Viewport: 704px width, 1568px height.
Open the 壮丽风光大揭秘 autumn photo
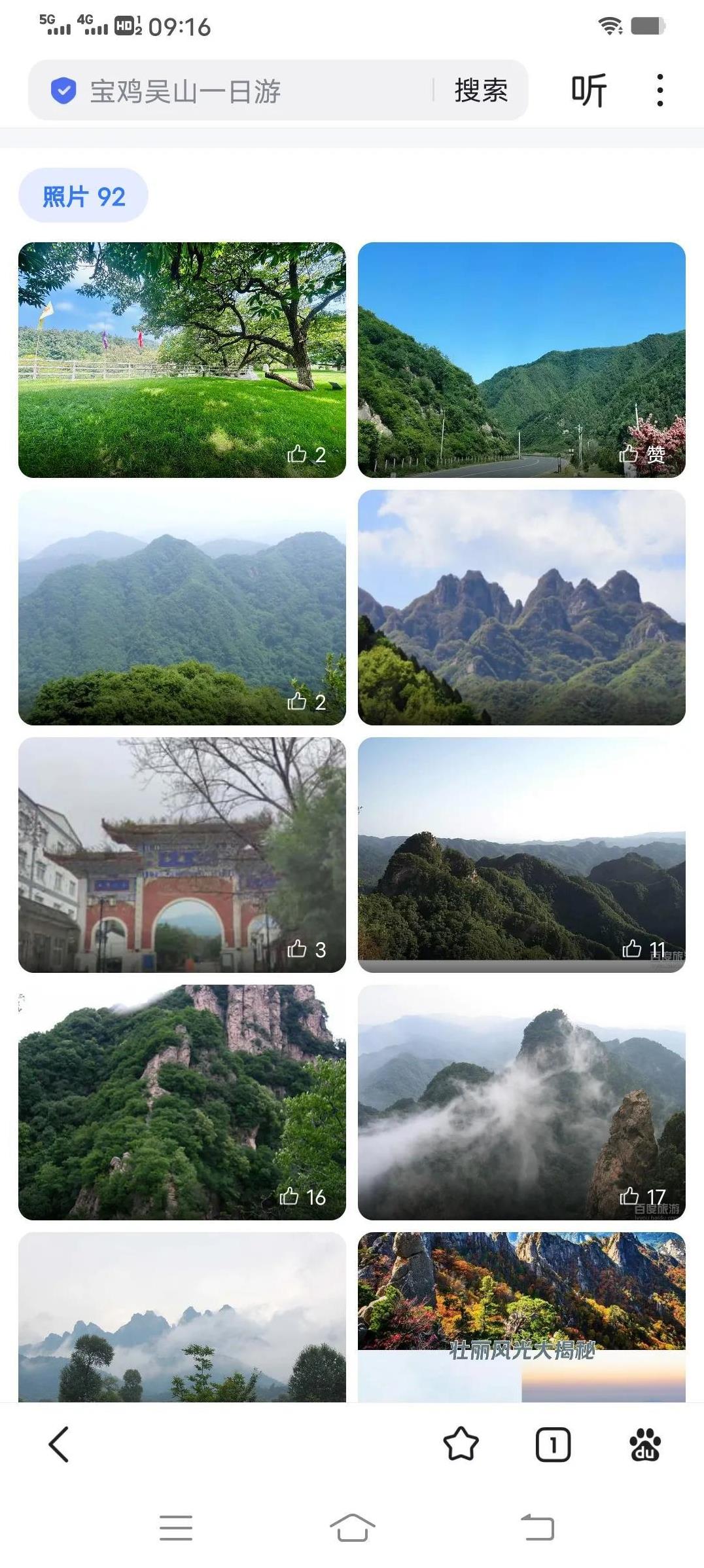[x=521, y=1316]
